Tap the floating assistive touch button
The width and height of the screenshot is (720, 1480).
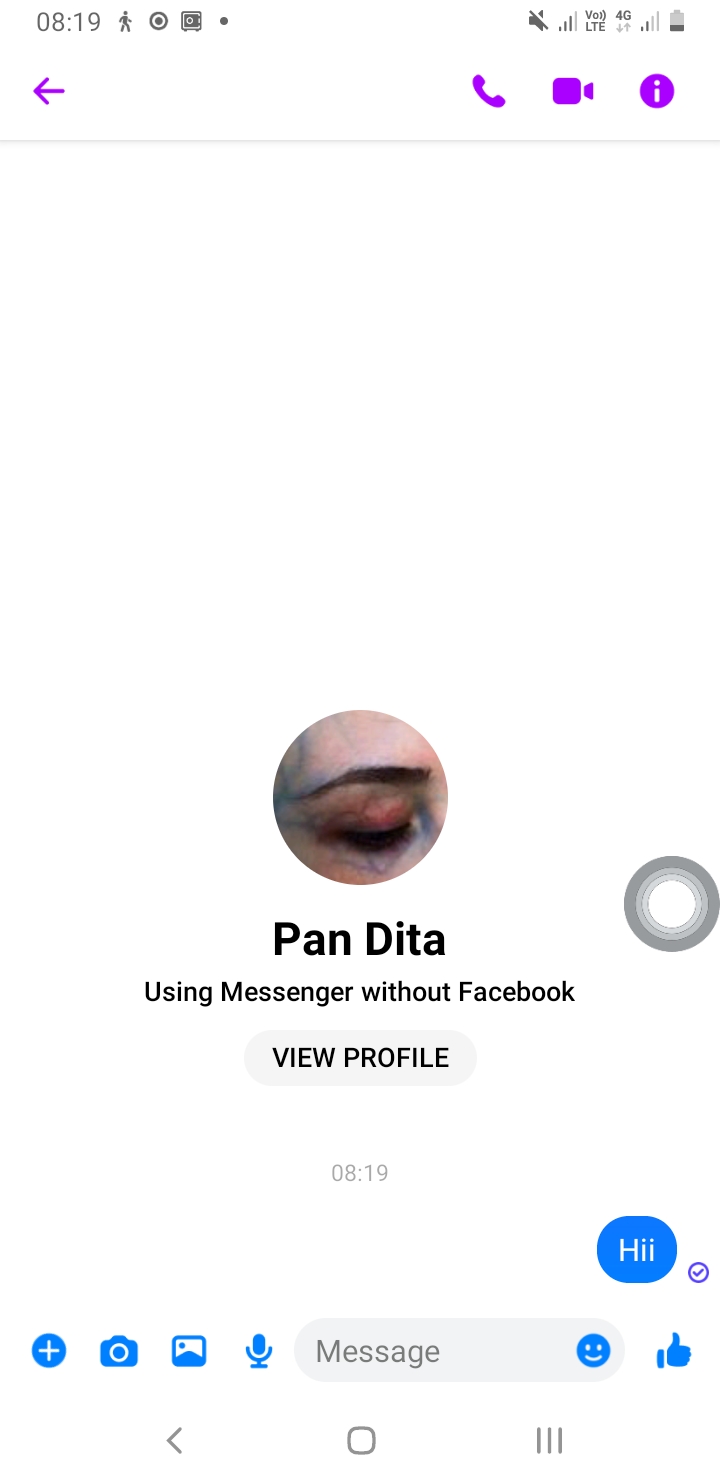point(671,904)
